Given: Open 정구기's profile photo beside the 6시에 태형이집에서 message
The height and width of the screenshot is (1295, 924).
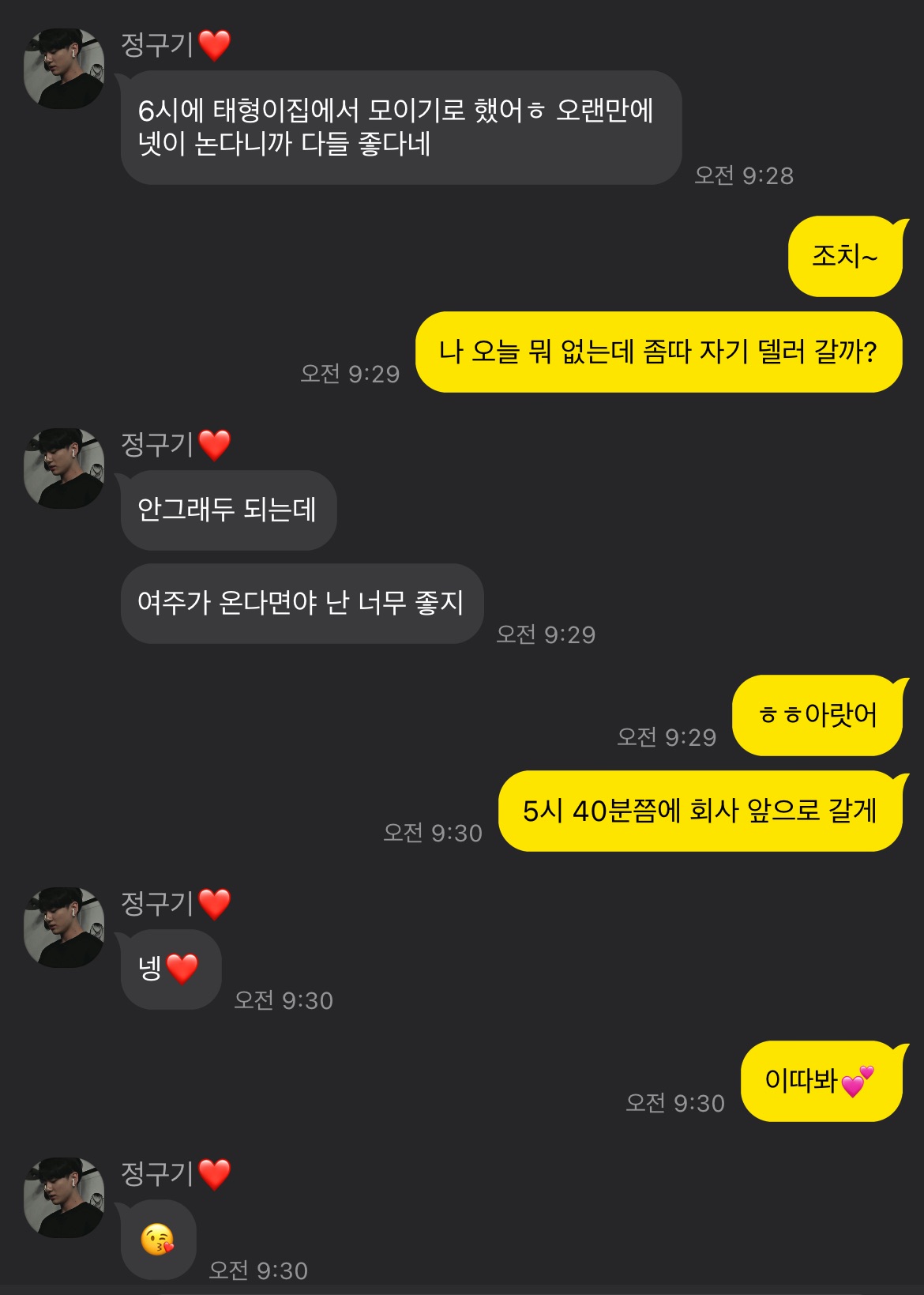Looking at the screenshot, I should pyautogui.click(x=64, y=69).
